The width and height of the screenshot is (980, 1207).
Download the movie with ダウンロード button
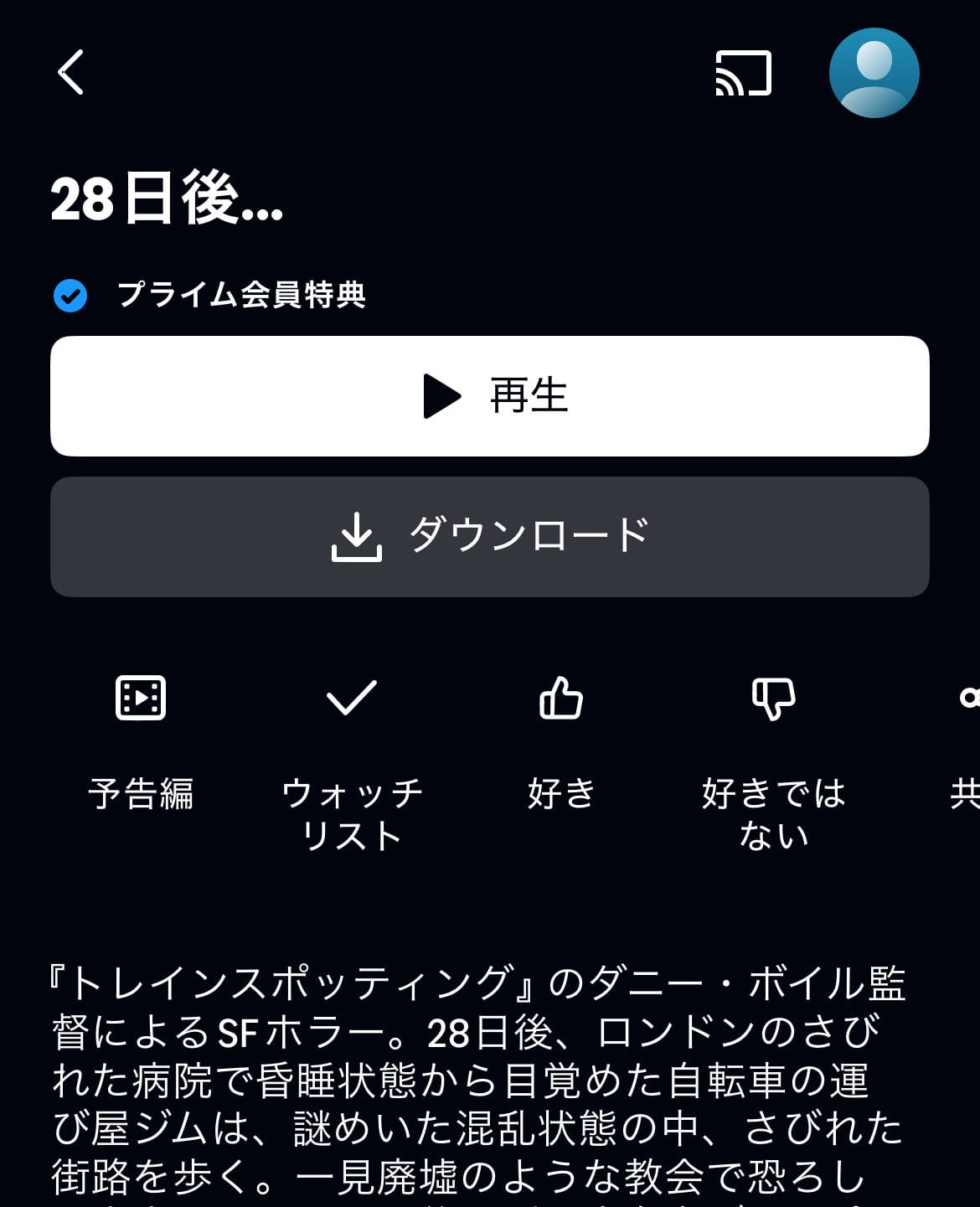click(x=490, y=537)
